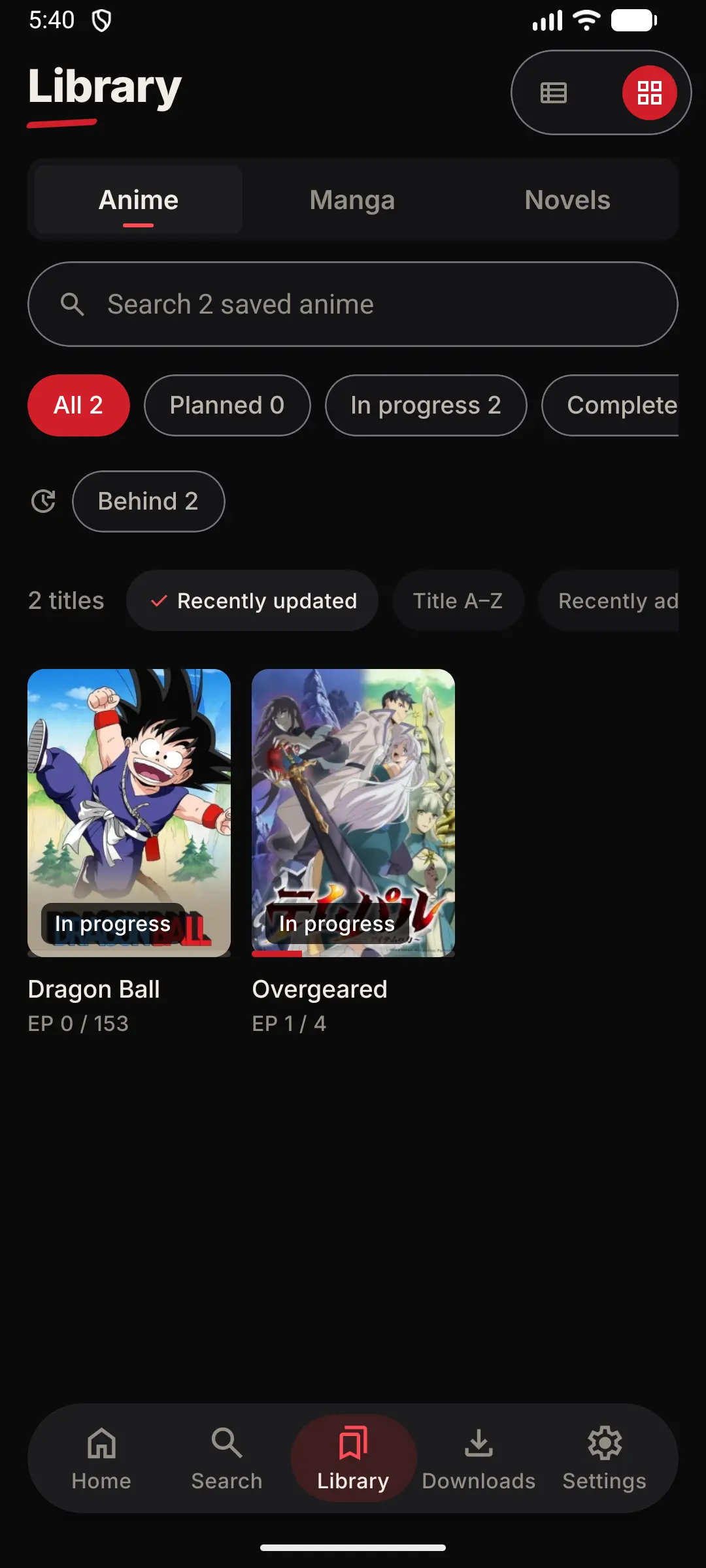706x1568 pixels.
Task: Open the Downloads tab
Action: coord(479,1458)
